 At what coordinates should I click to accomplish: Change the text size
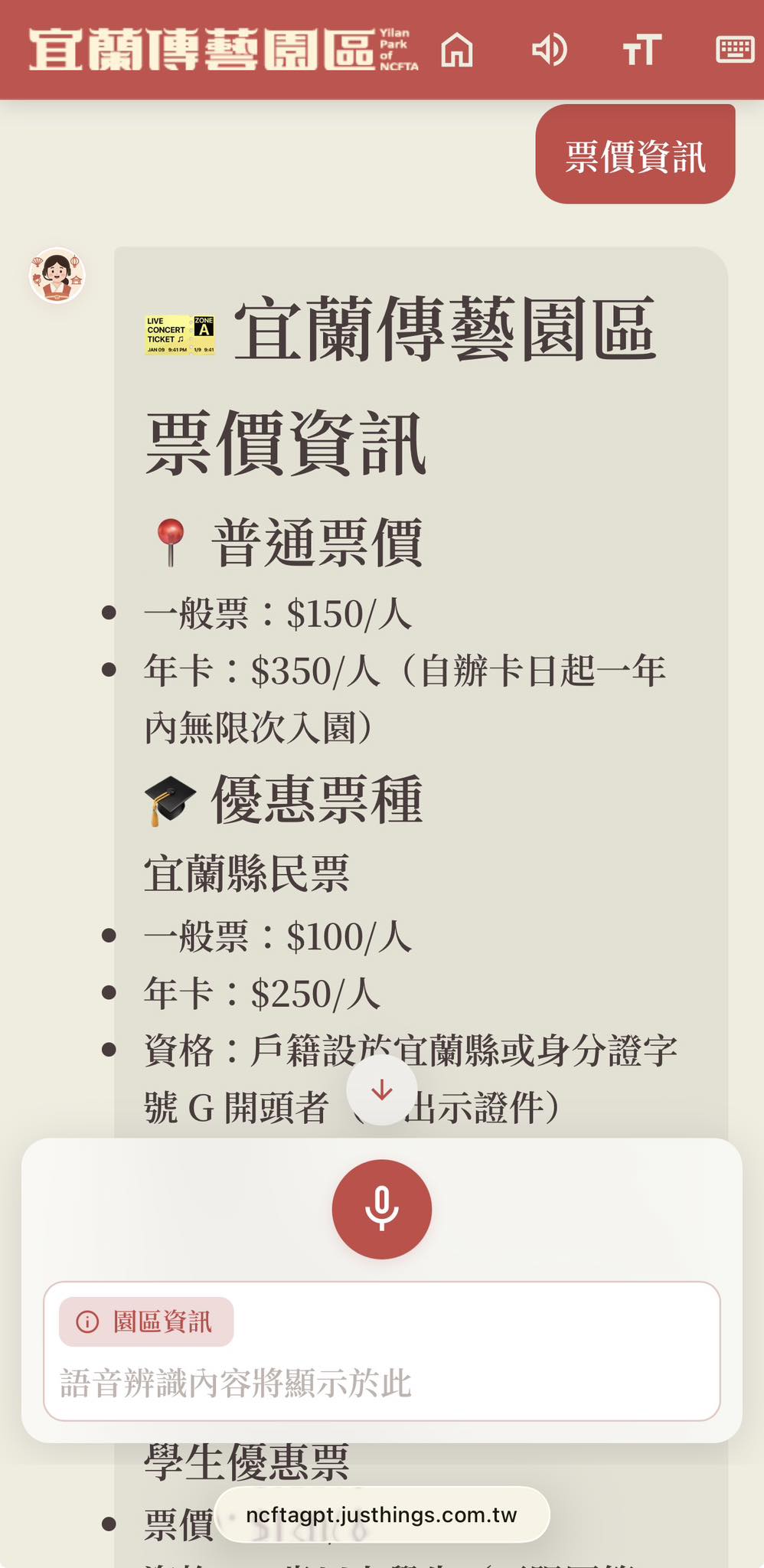tap(641, 51)
